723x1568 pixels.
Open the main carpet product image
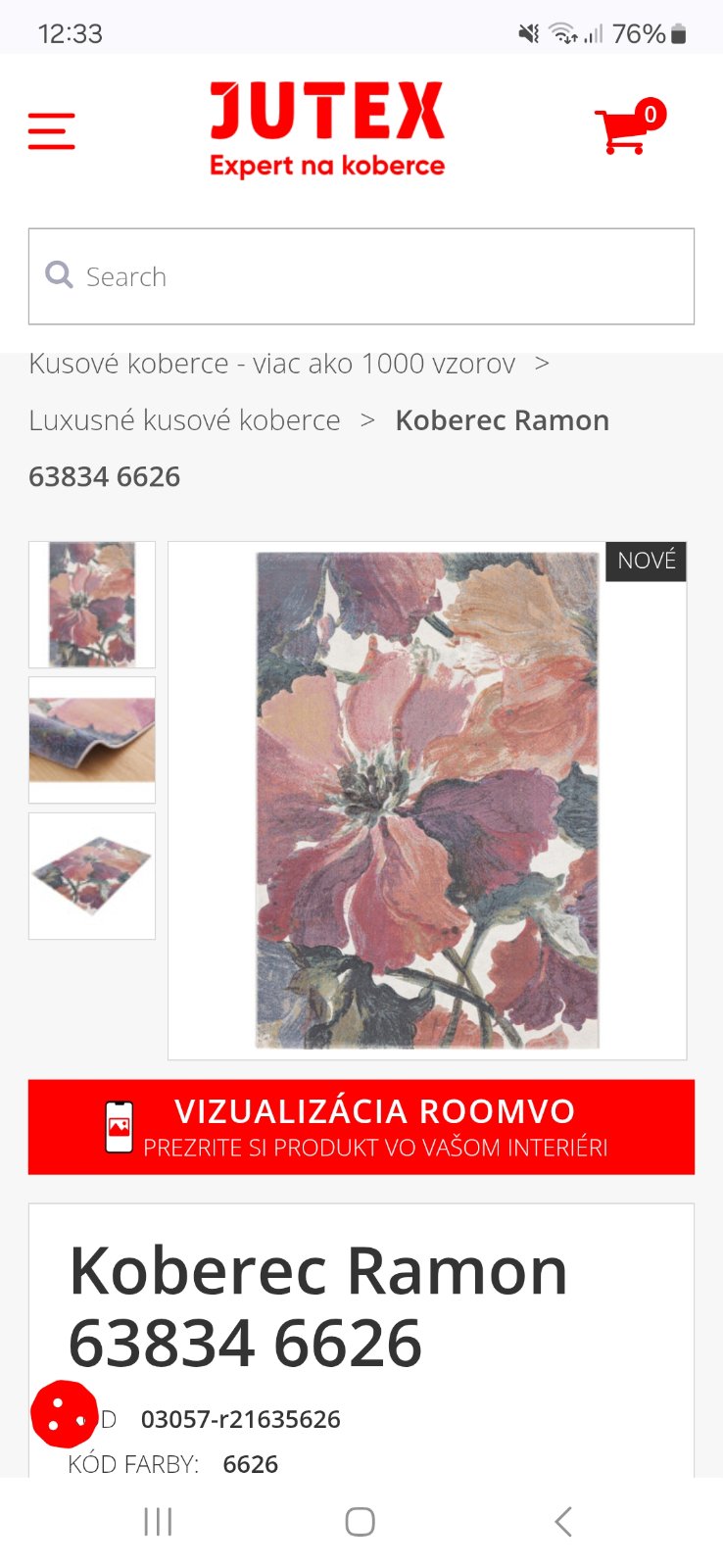coord(427,800)
